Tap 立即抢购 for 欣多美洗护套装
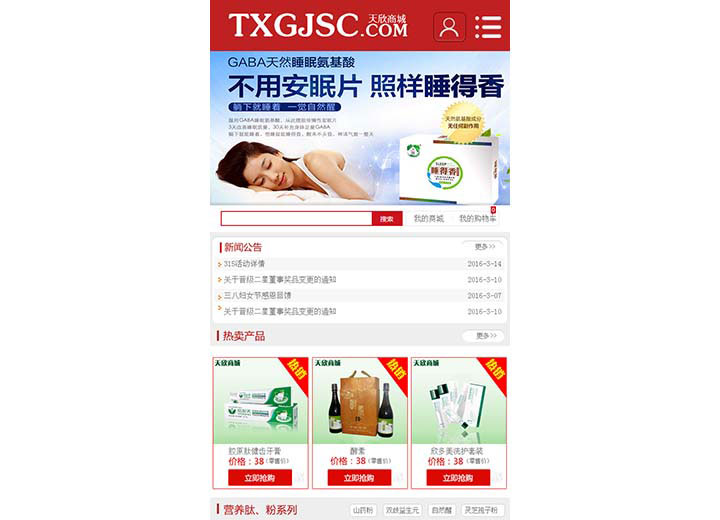This screenshot has height=520, width=720. [459, 478]
